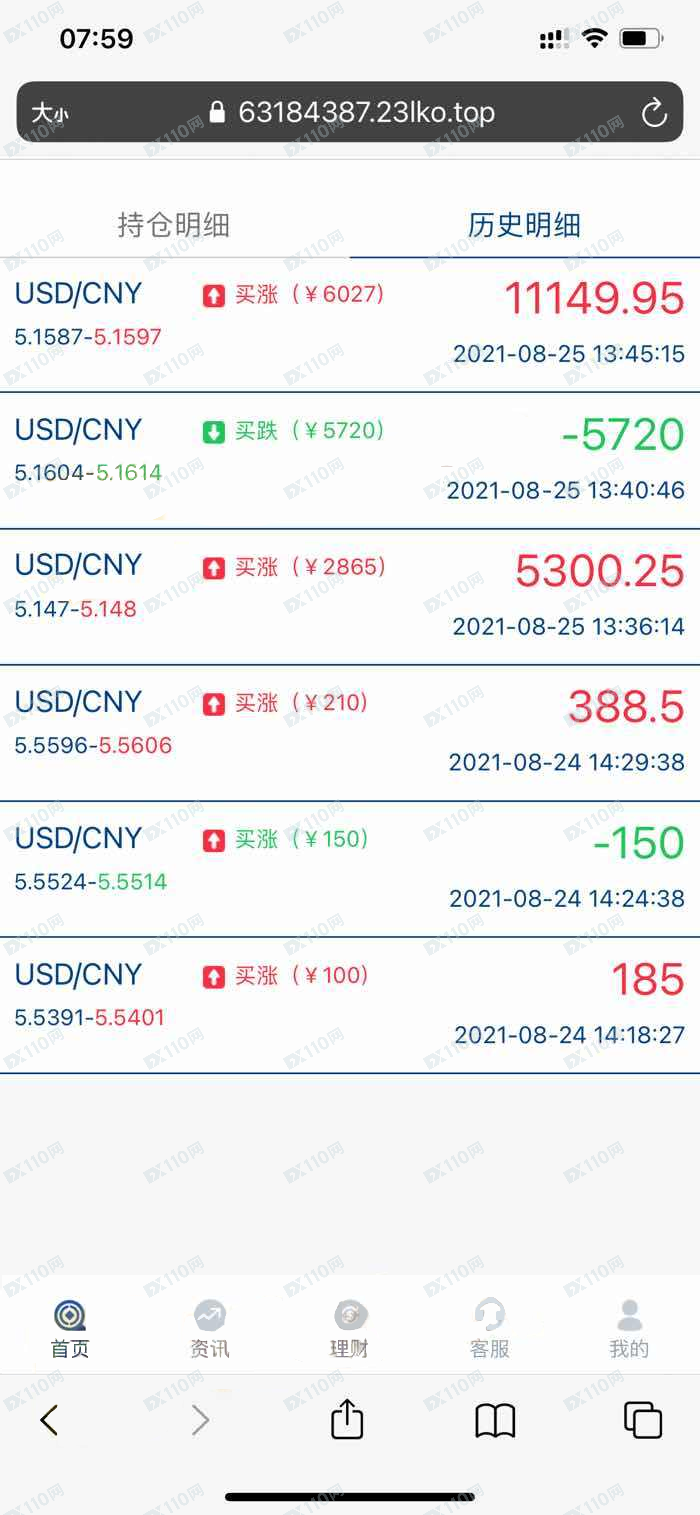Show all open Safari tabs

pyautogui.click(x=643, y=1420)
